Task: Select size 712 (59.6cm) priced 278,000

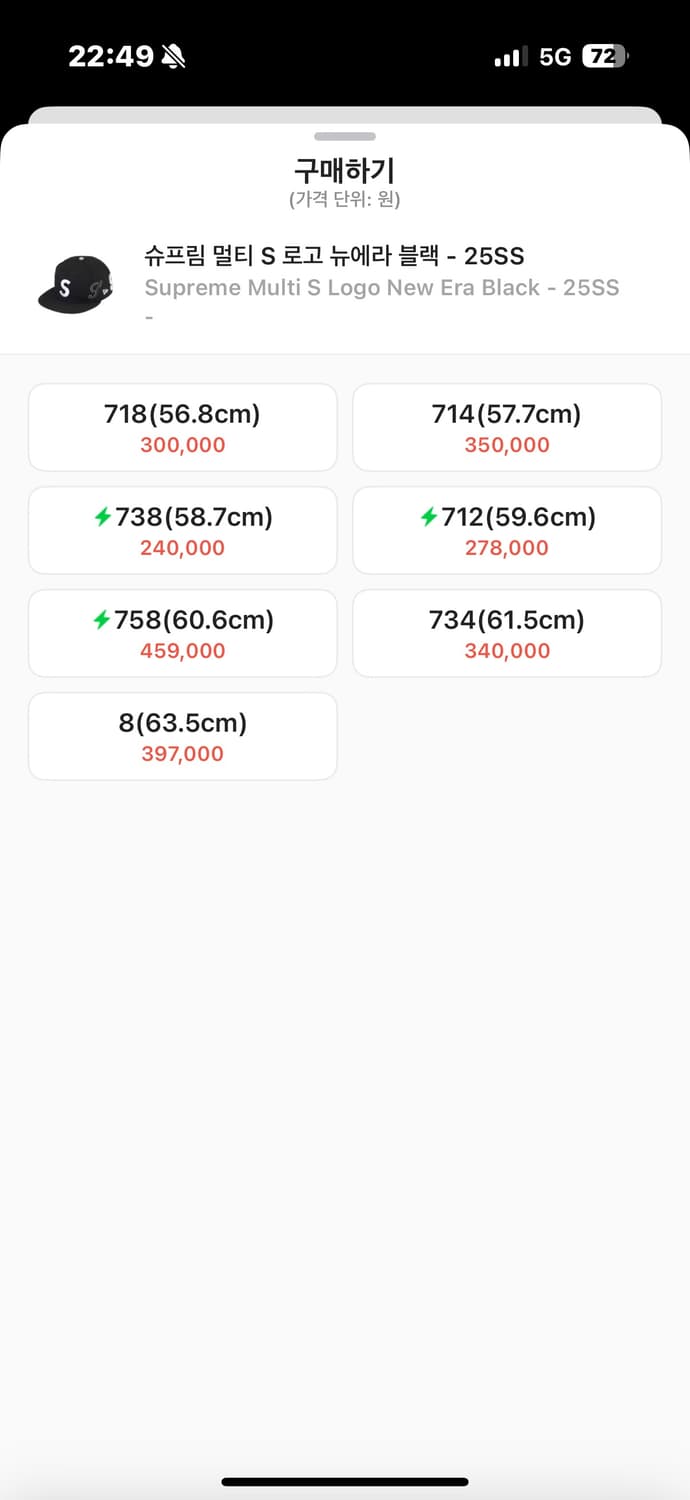Action: (x=507, y=531)
